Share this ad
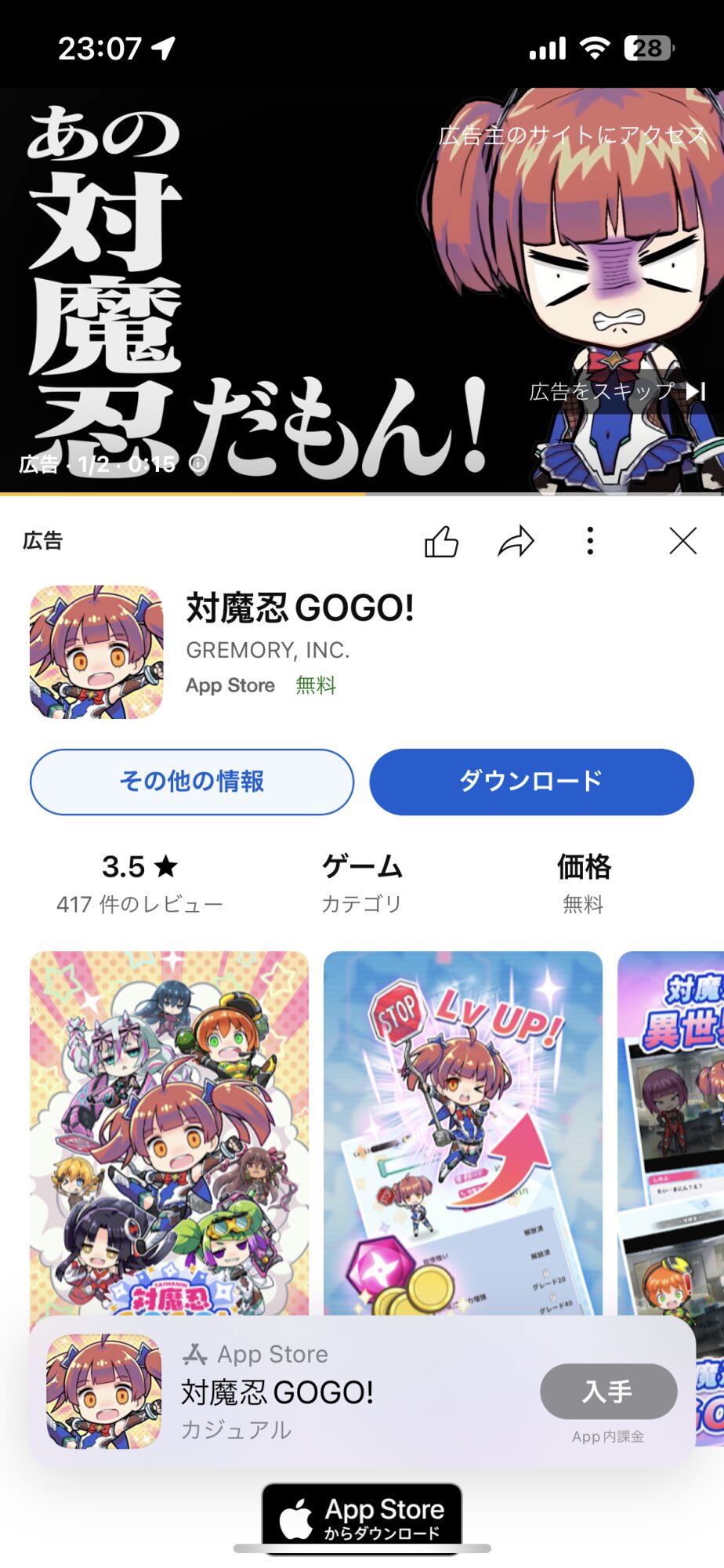 click(516, 541)
